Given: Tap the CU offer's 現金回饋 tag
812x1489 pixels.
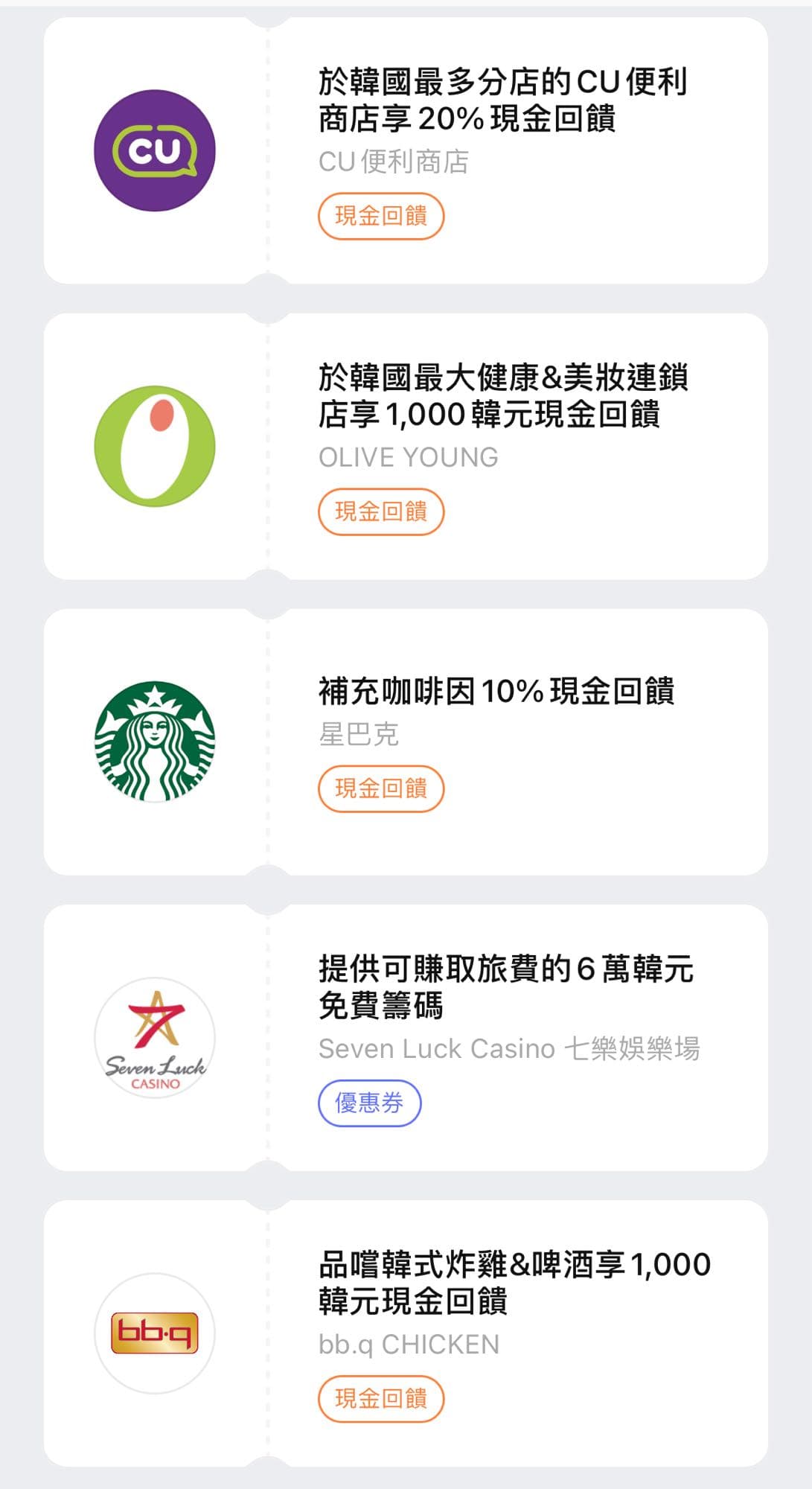Looking at the screenshot, I should pos(381,215).
